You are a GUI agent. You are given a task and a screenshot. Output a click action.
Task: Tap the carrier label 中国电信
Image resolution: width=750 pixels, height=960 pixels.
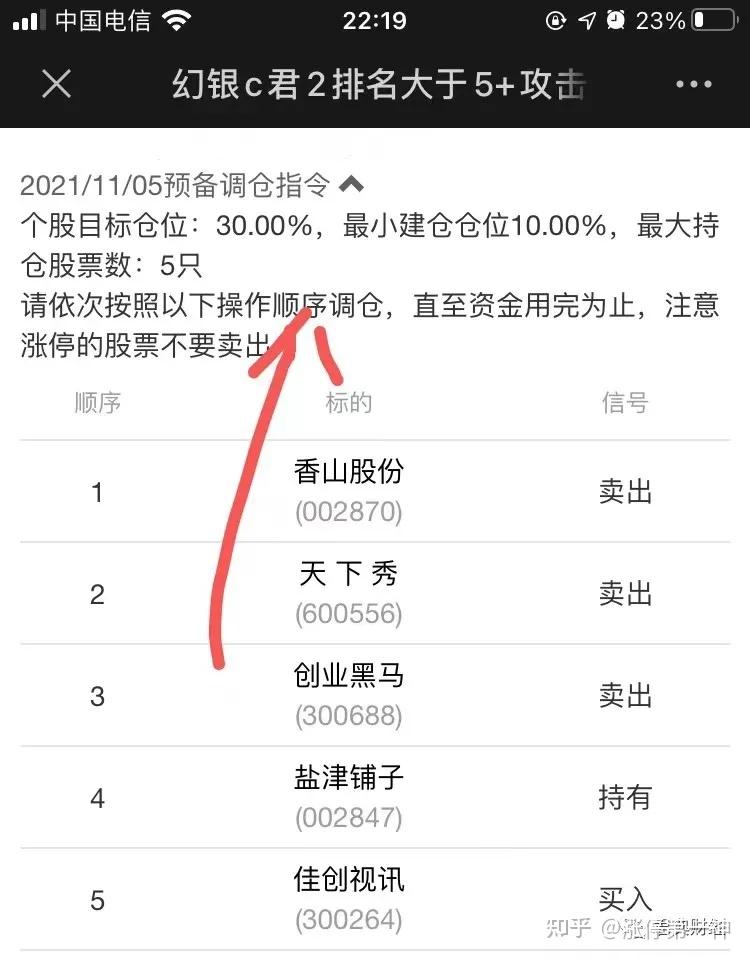pos(100,19)
